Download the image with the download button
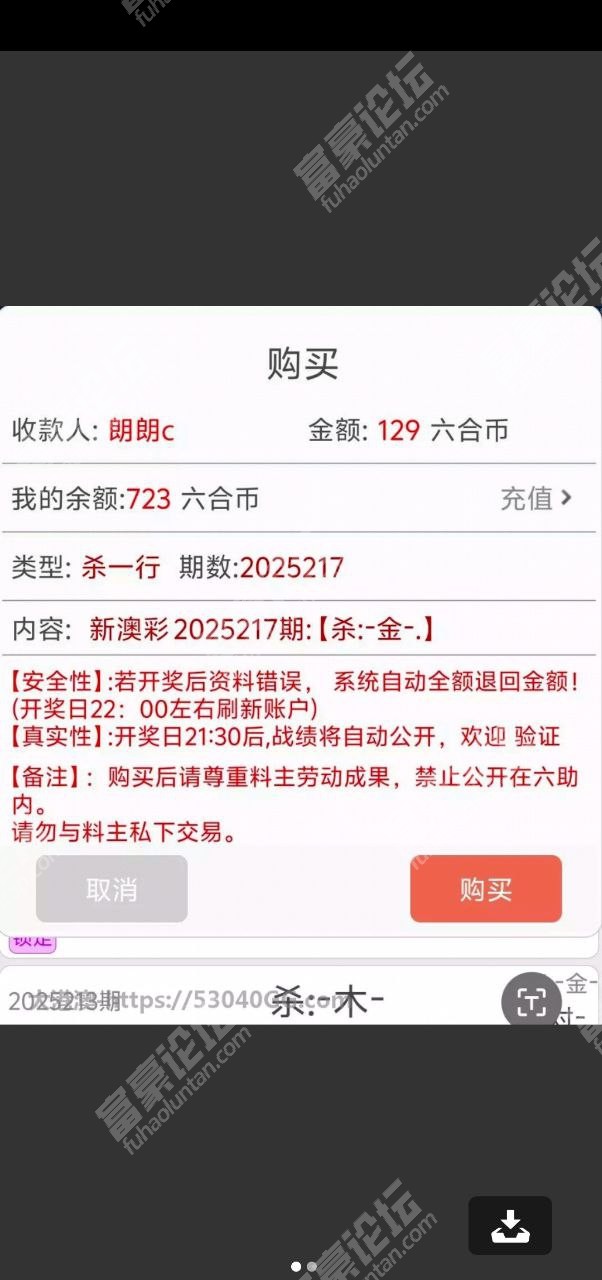This screenshot has height=1280, width=602. [510, 1225]
